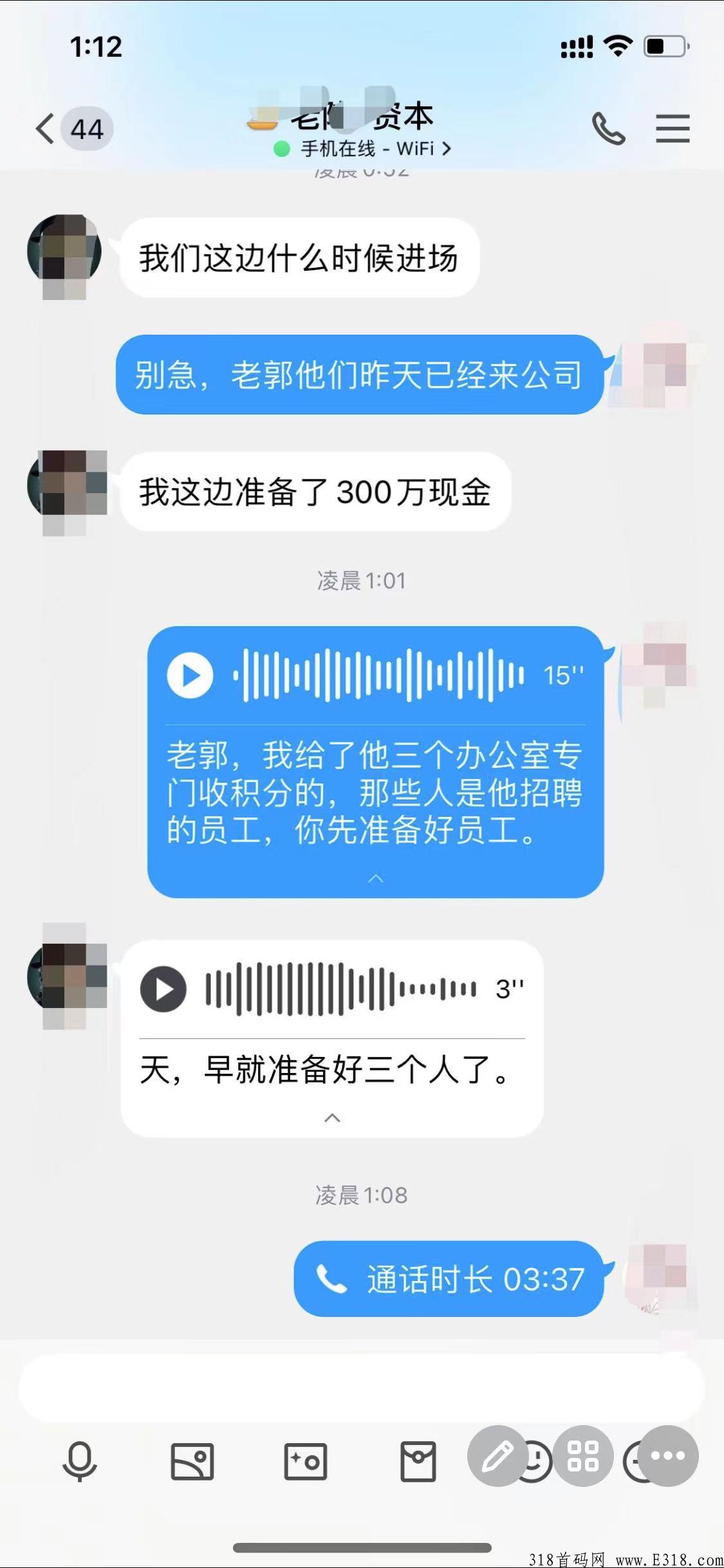724x1568 pixels.
Task: Open the floating four-square grid button
Action: click(583, 1455)
